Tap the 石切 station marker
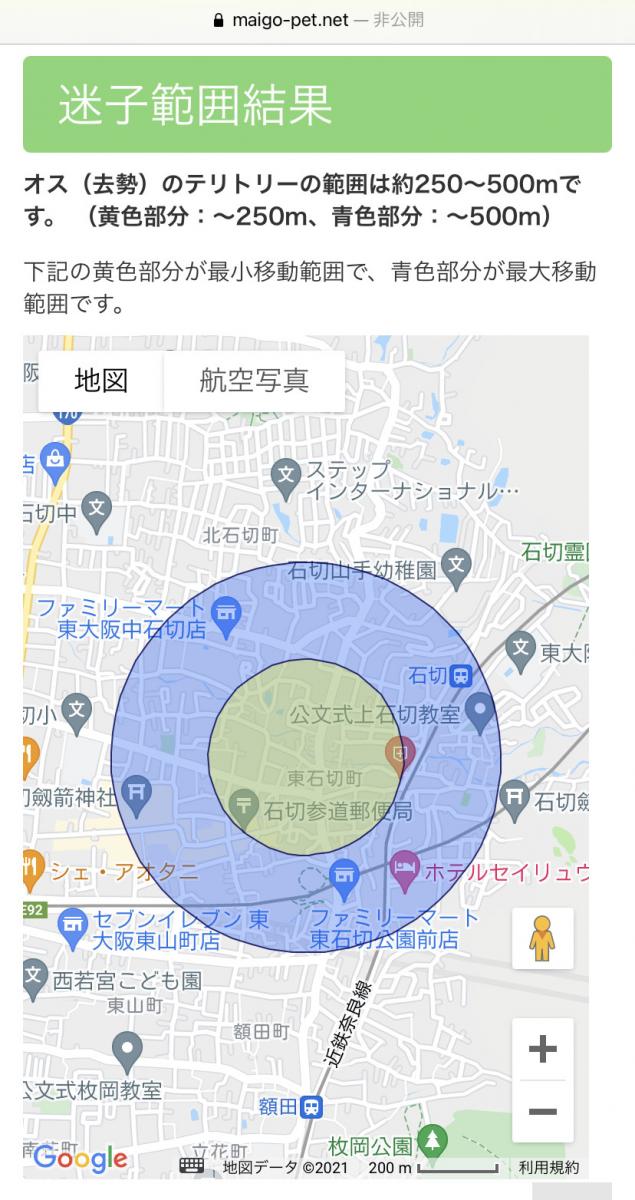 point(460,675)
